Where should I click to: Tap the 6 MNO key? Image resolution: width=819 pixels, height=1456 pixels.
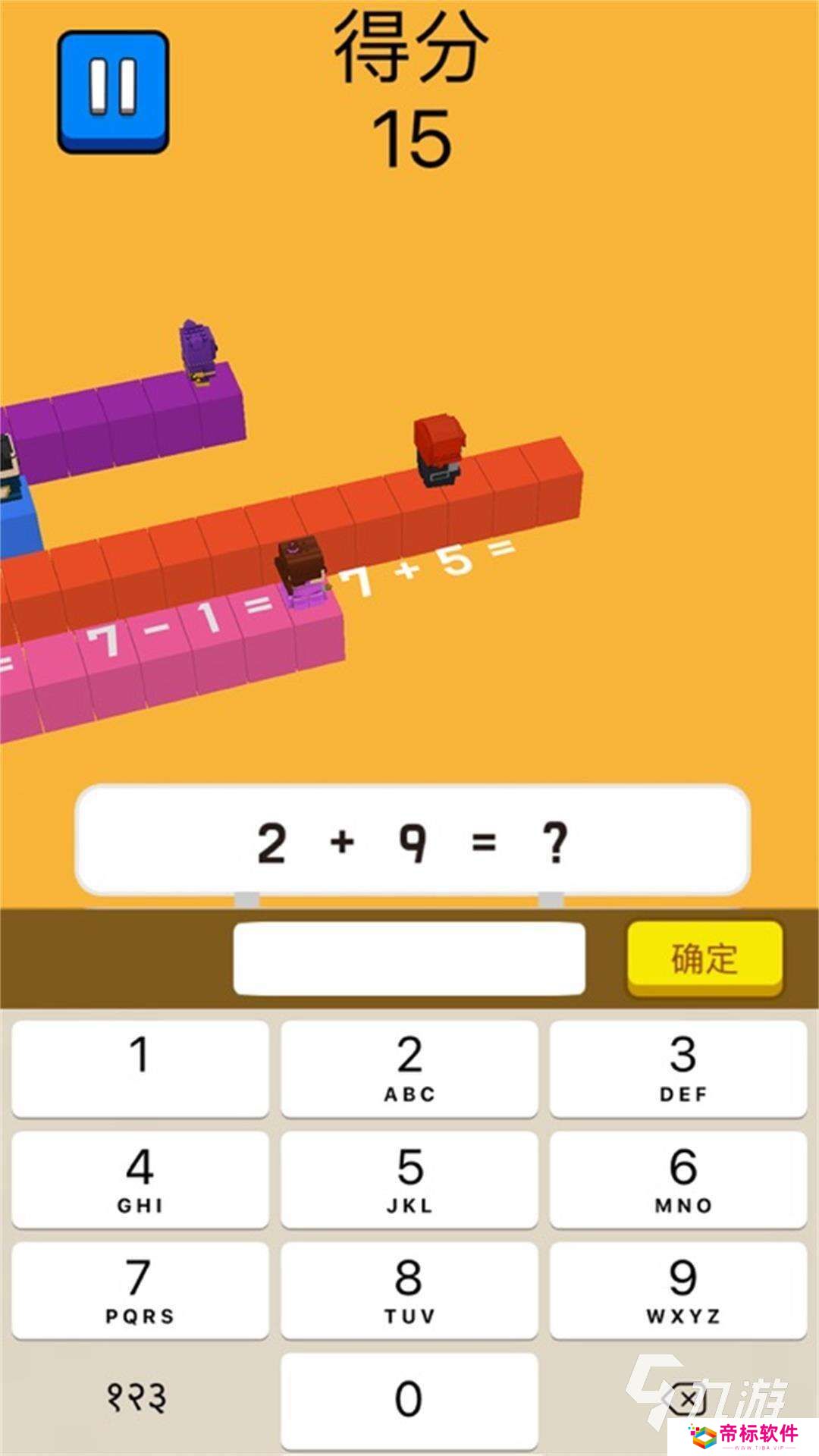(678, 1179)
